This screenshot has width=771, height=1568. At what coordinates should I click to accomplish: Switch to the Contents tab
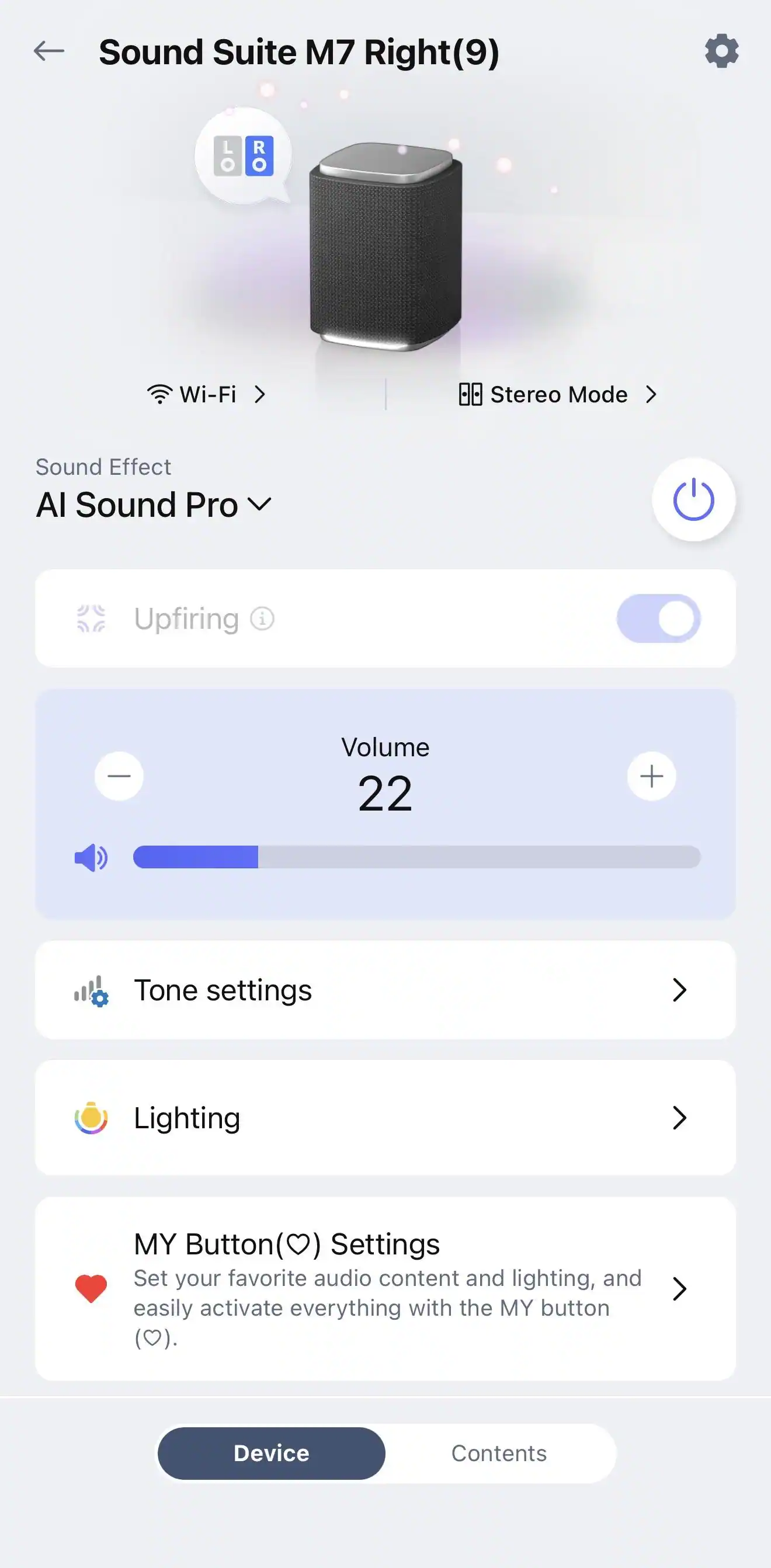point(499,1453)
